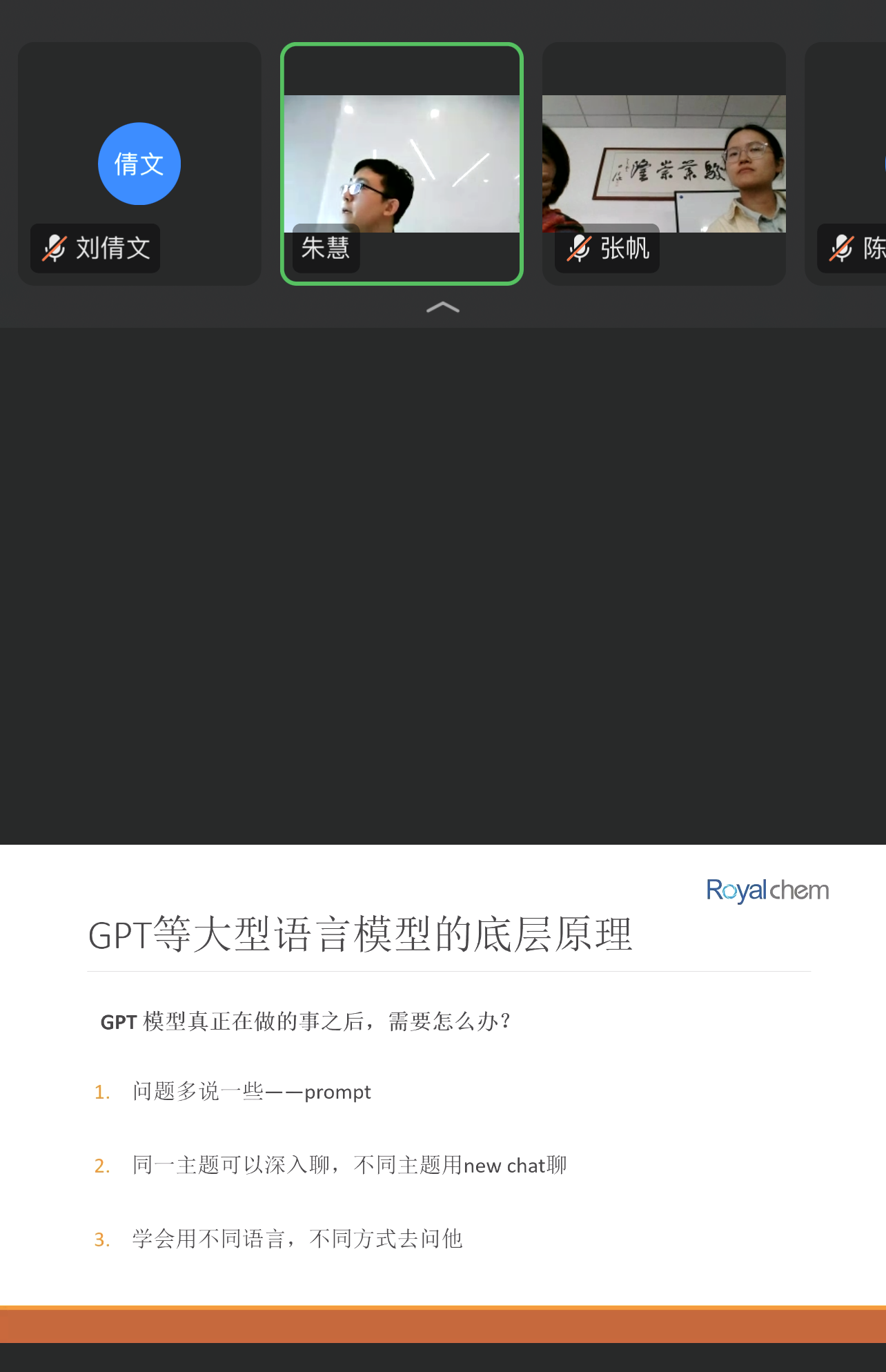Collapse the participant video strip
Viewport: 886px width, 1372px height.
pos(443,308)
